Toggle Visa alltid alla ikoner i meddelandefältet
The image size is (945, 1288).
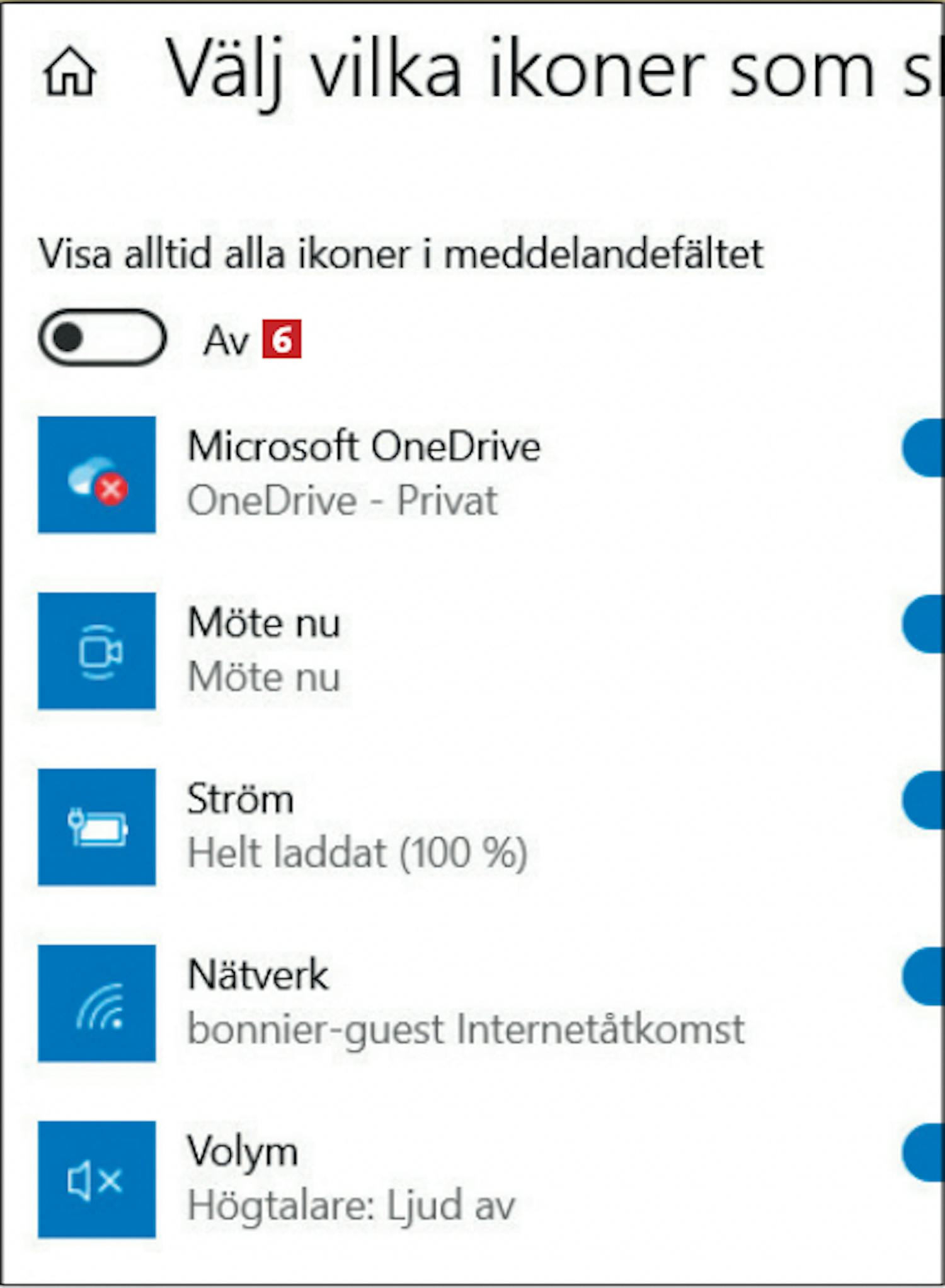[x=102, y=338]
